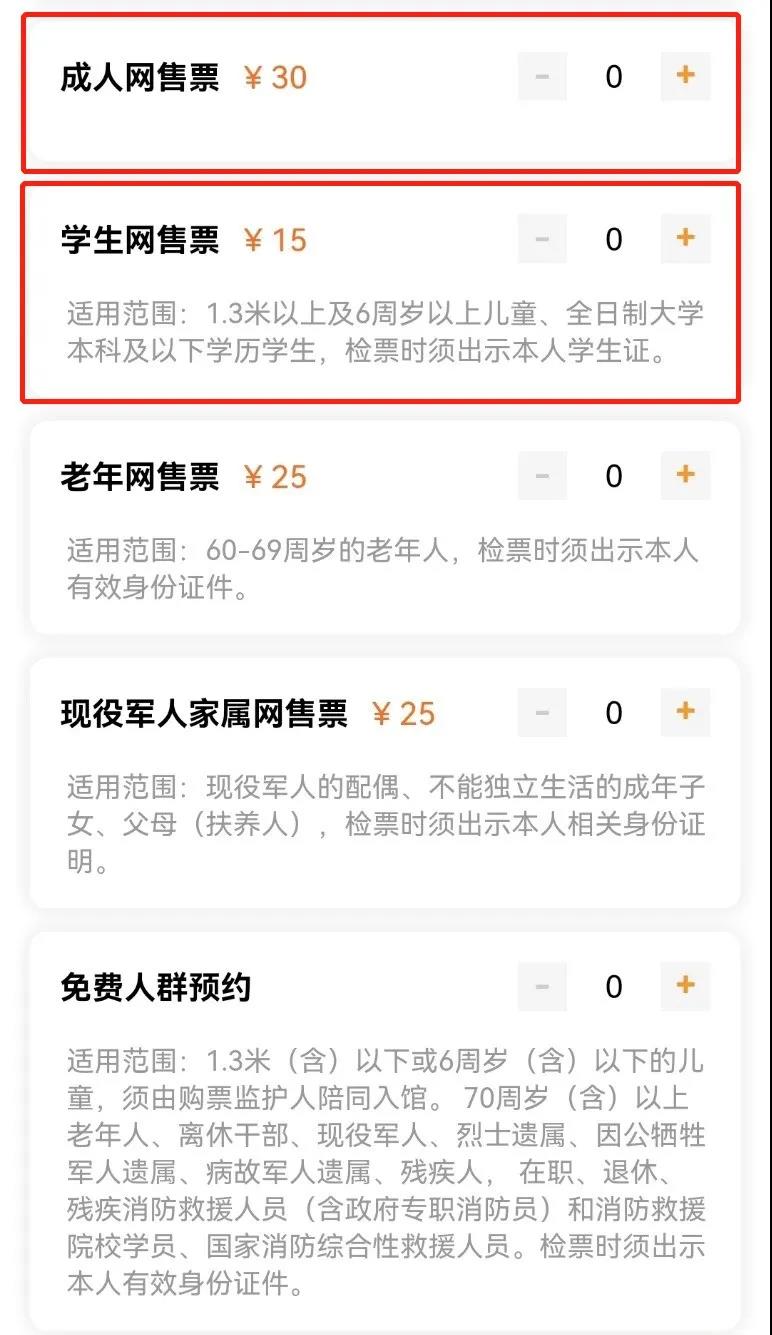Decrease 成人网售票 ticket quantity
Image resolution: width=772 pixels, height=1335 pixels.
[542, 76]
